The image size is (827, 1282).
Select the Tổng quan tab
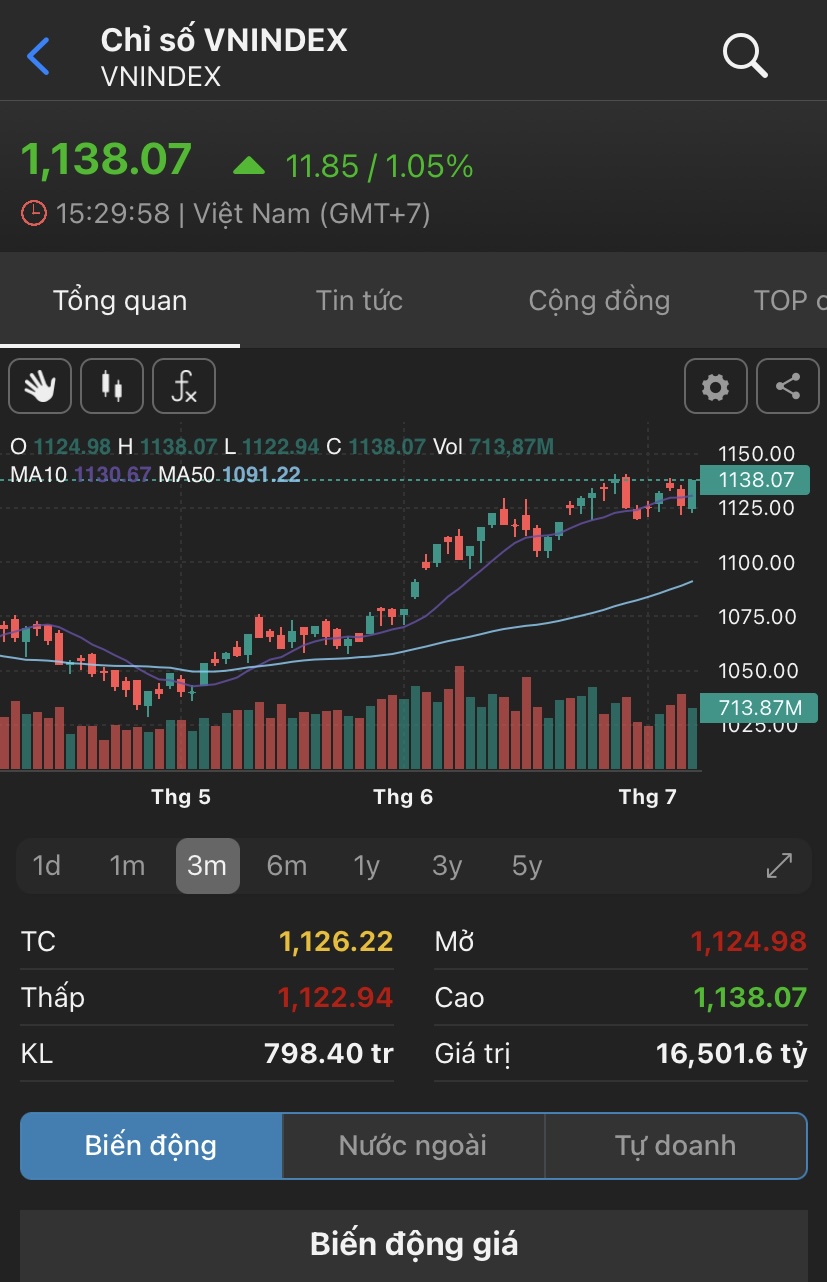tap(120, 300)
